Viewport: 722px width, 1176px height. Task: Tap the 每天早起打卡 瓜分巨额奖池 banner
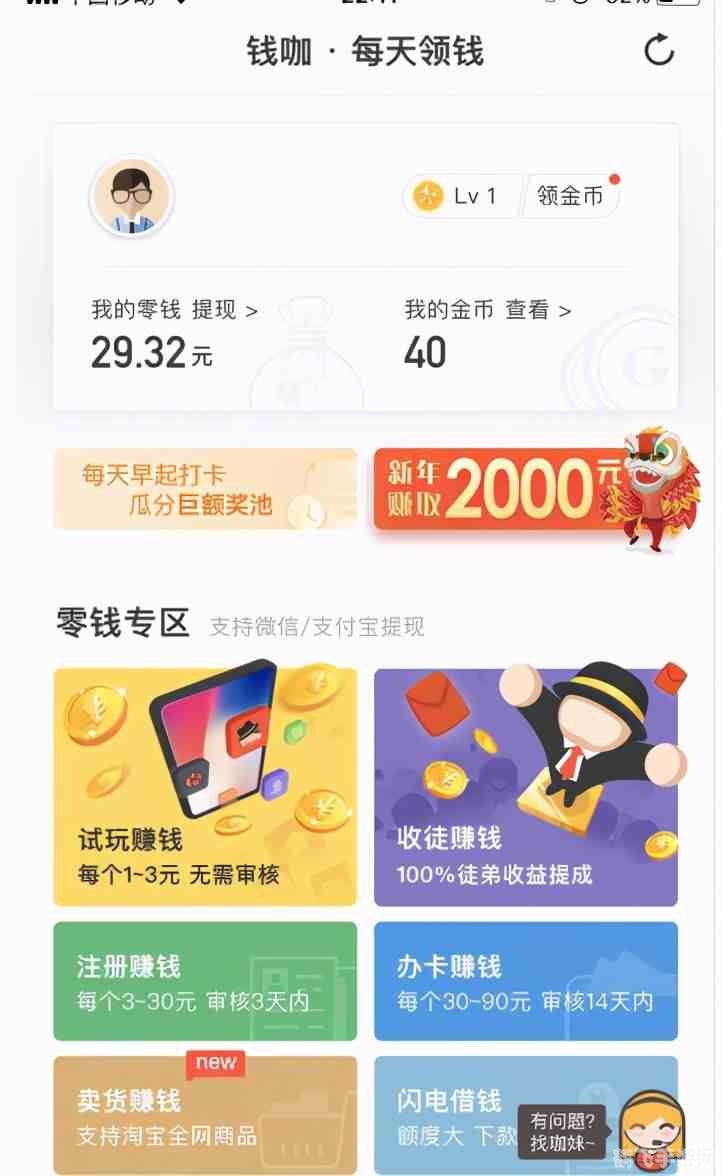pos(190,490)
